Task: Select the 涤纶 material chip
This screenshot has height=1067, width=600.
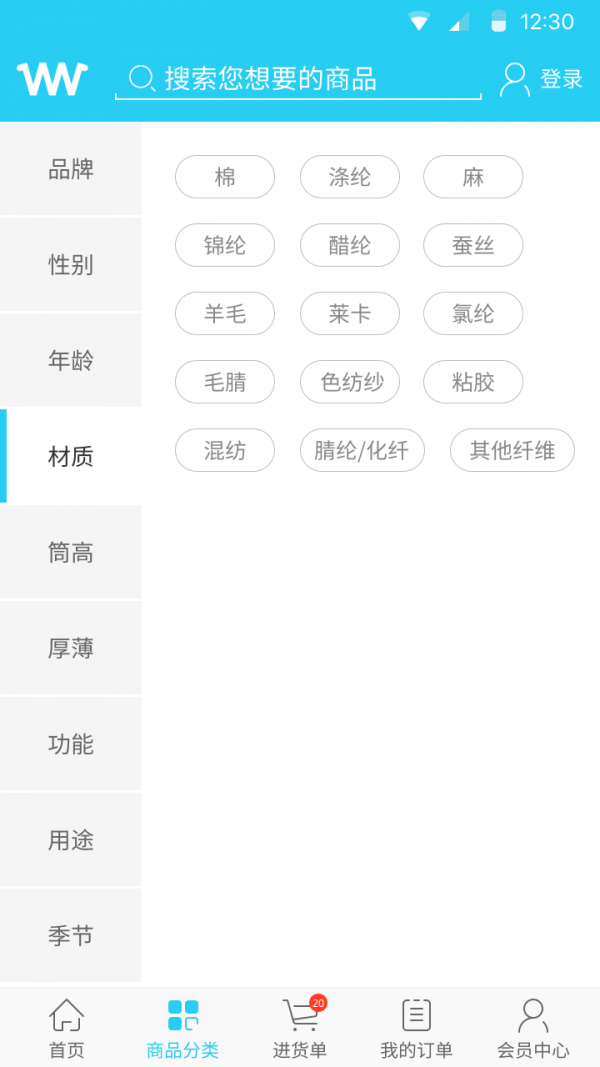Action: 350,177
